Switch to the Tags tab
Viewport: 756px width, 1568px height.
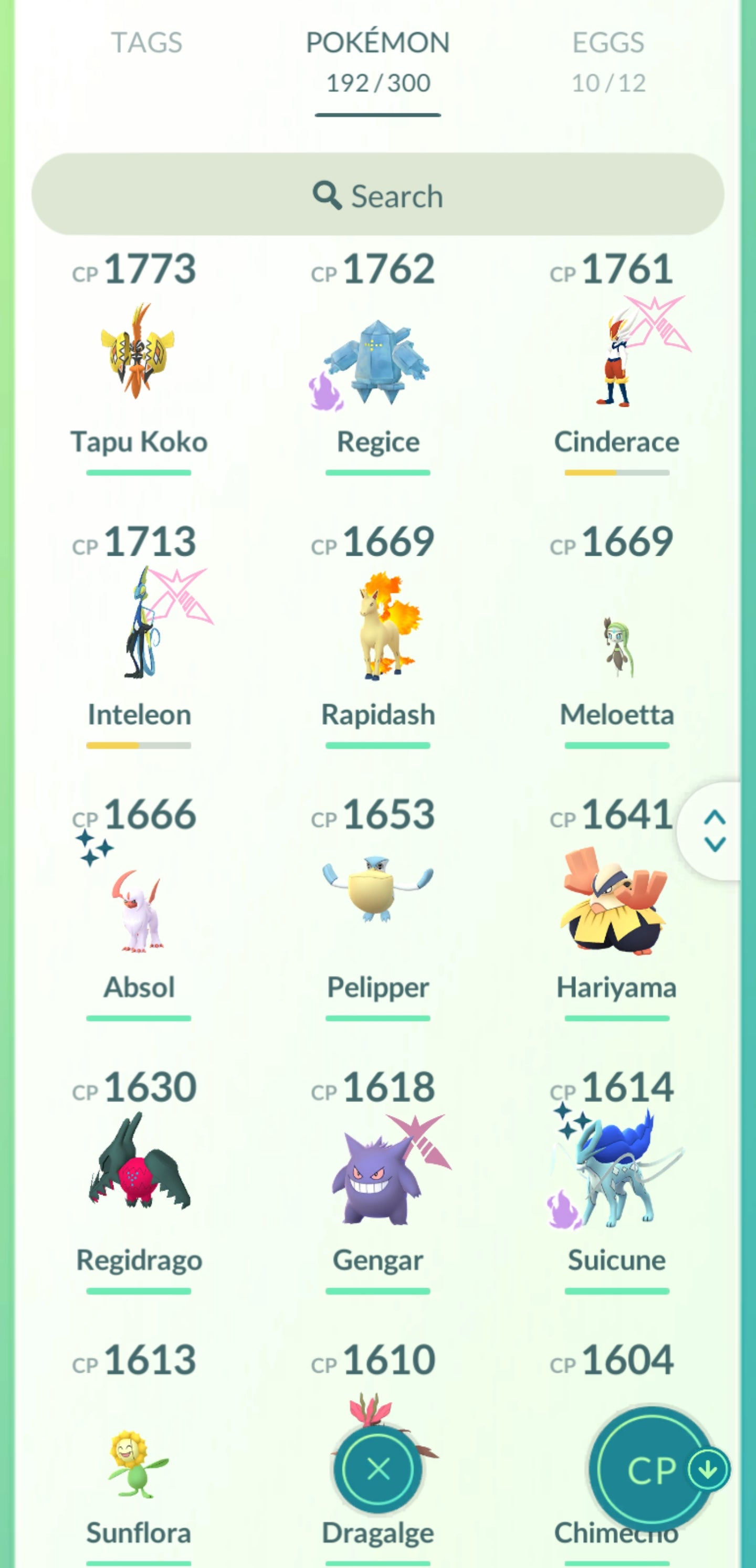pos(146,43)
